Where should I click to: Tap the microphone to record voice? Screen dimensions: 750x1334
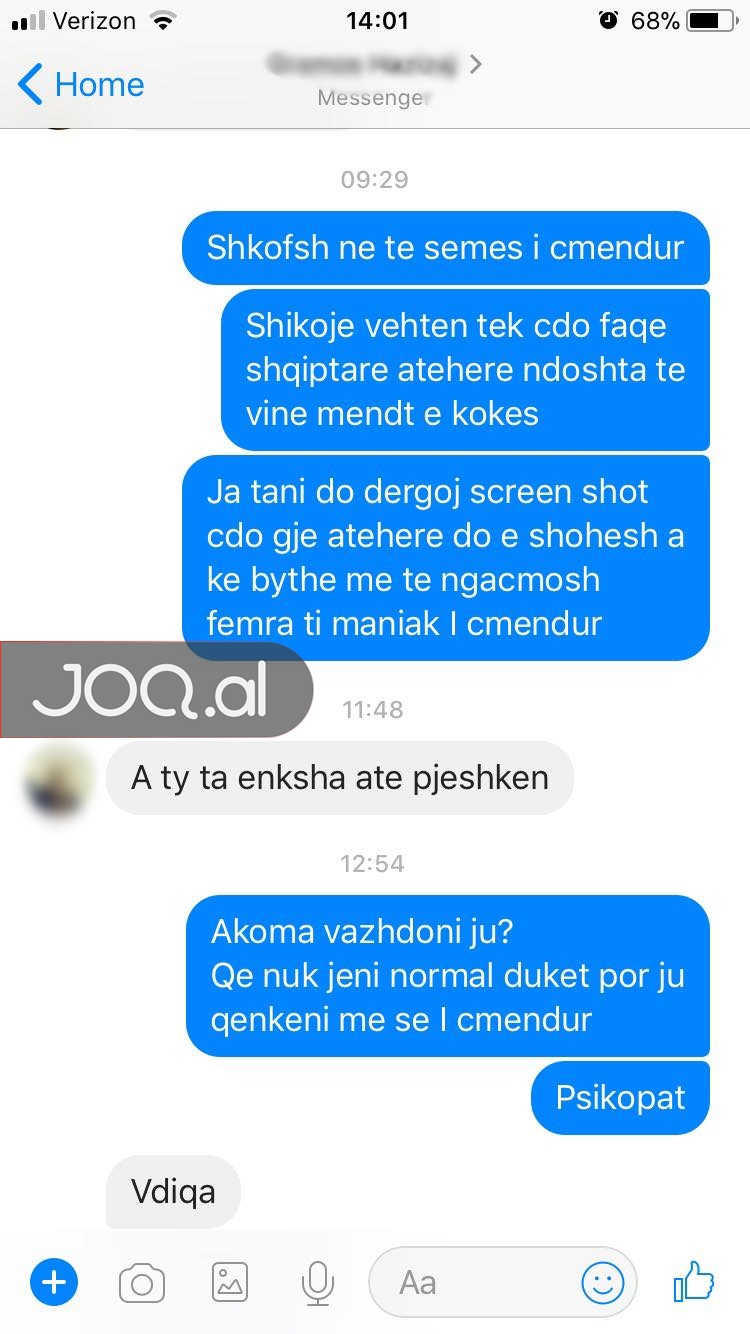(x=318, y=1282)
